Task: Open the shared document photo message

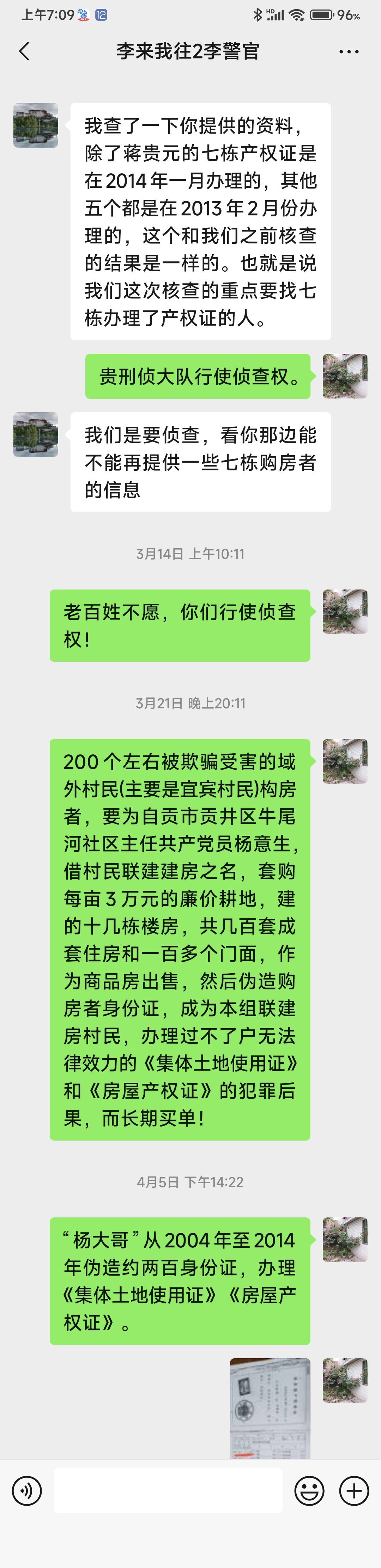Action: point(270,1408)
